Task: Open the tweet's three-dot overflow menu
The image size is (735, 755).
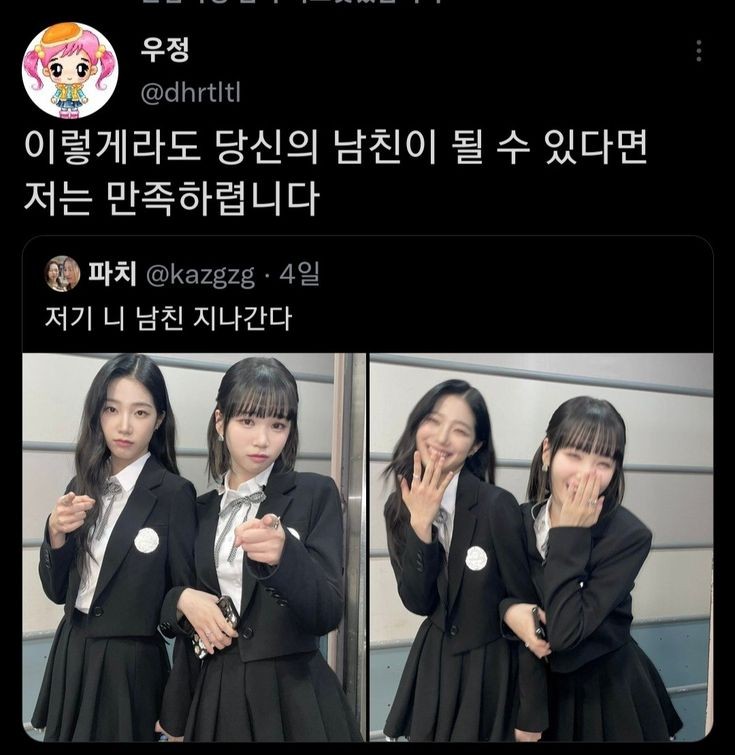Action: (699, 51)
